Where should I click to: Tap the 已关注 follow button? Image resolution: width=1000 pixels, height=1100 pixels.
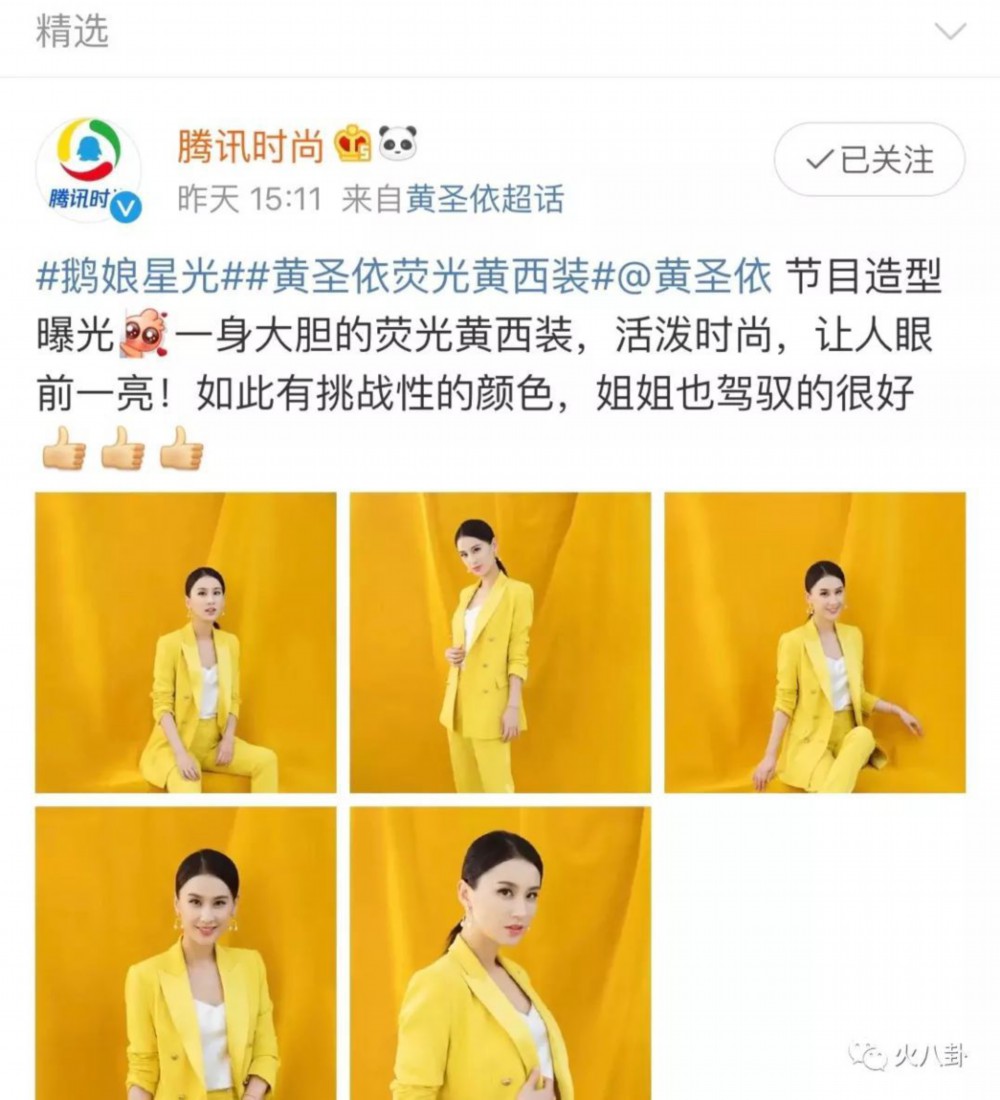coord(869,159)
